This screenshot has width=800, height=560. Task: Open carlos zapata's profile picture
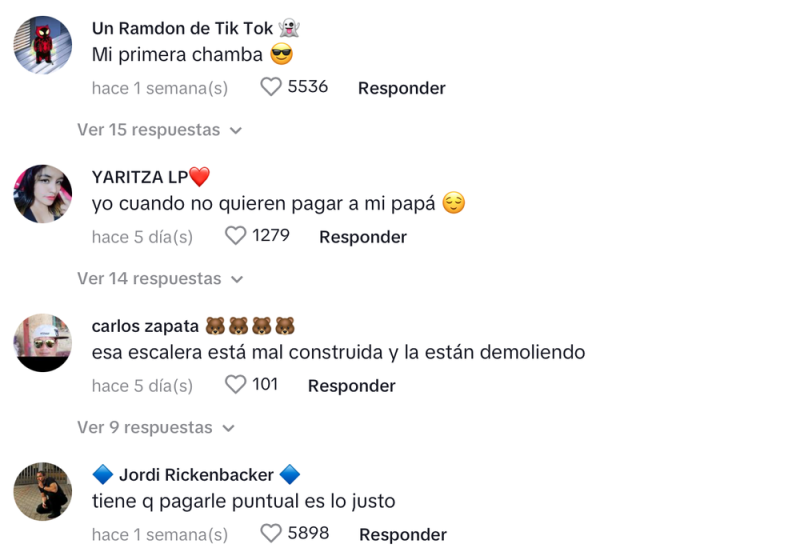point(42,342)
